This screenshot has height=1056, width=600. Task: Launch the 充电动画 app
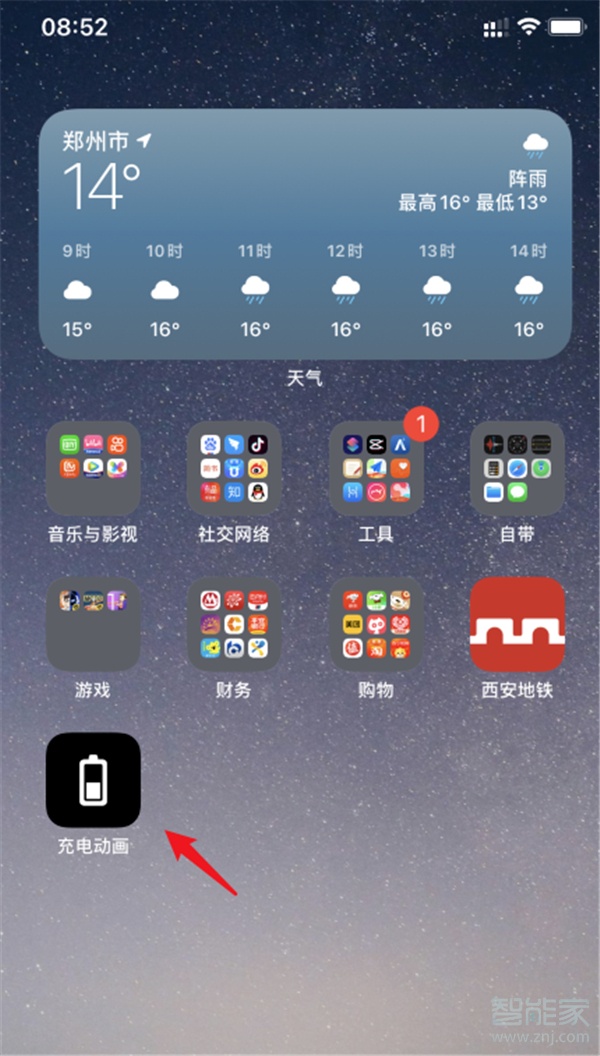click(x=93, y=780)
